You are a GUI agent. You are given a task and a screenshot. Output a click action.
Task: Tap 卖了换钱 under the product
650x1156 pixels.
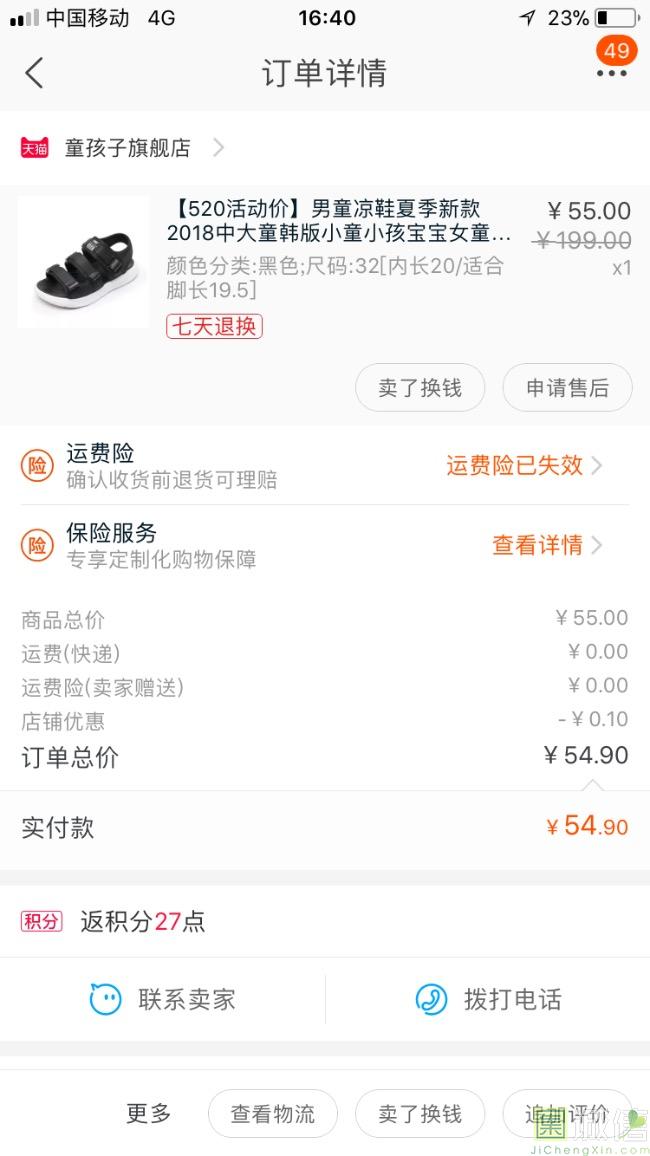[x=420, y=388]
